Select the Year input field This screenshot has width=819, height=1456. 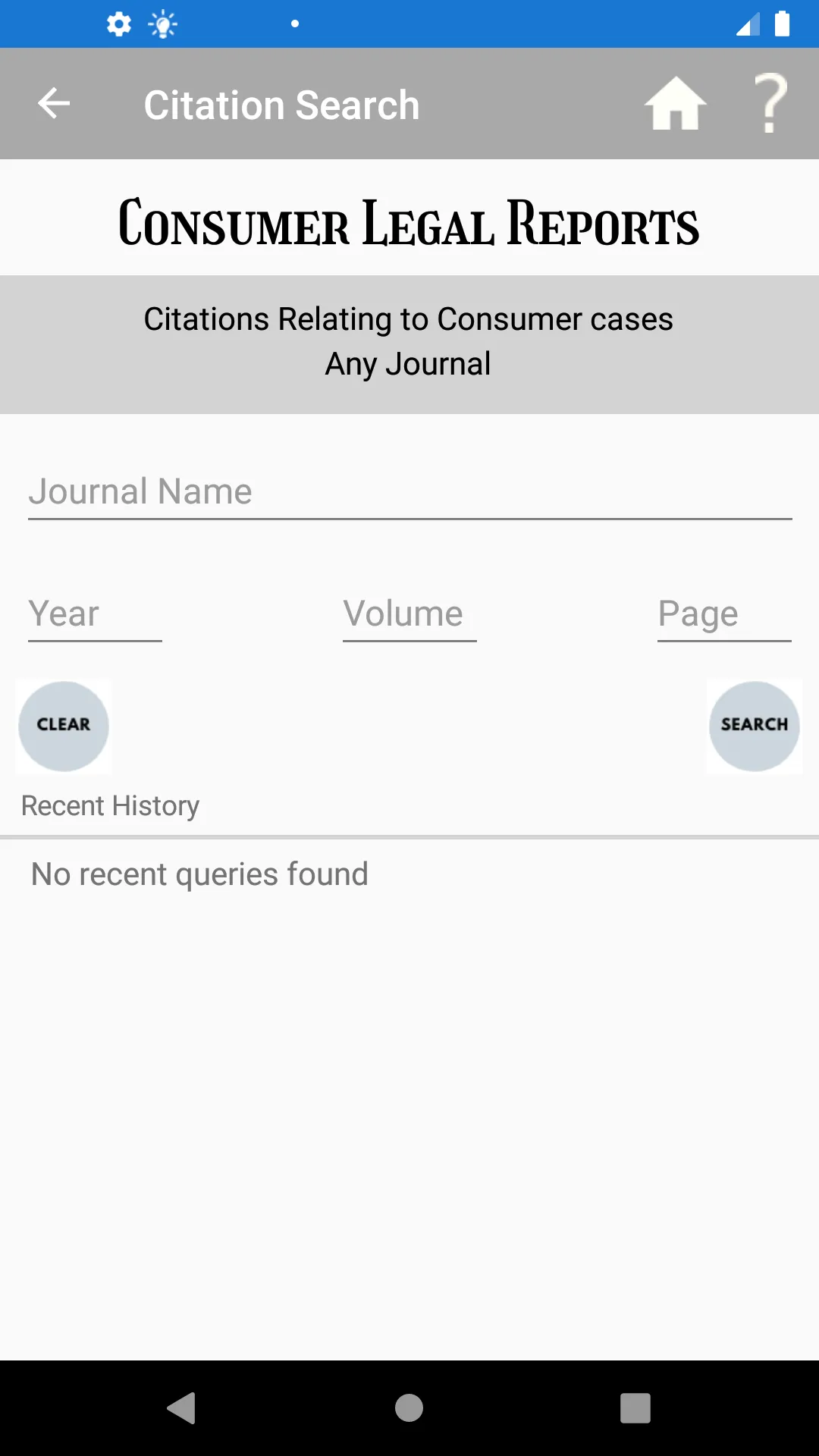tap(95, 615)
